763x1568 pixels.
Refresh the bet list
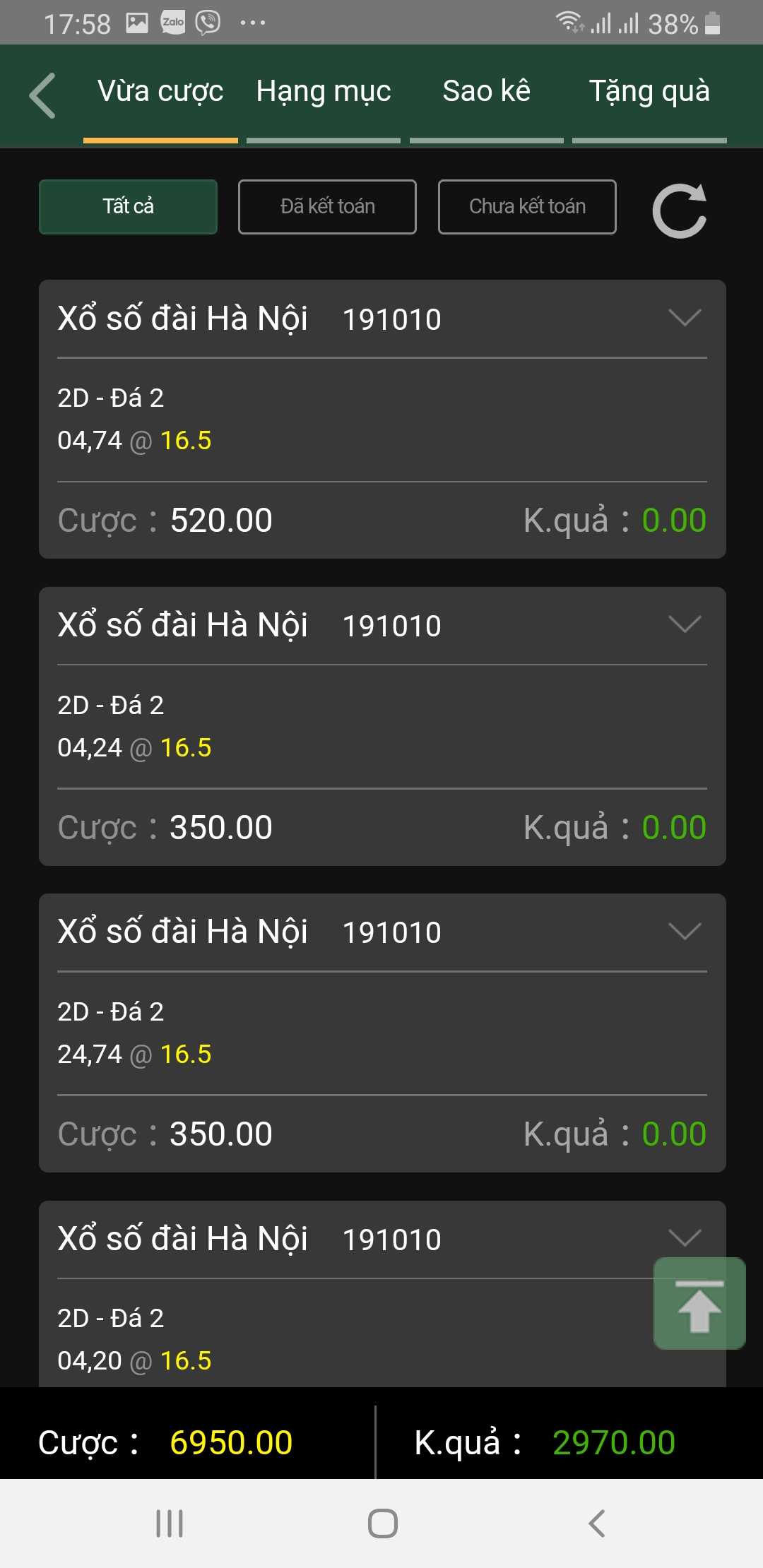(x=680, y=211)
